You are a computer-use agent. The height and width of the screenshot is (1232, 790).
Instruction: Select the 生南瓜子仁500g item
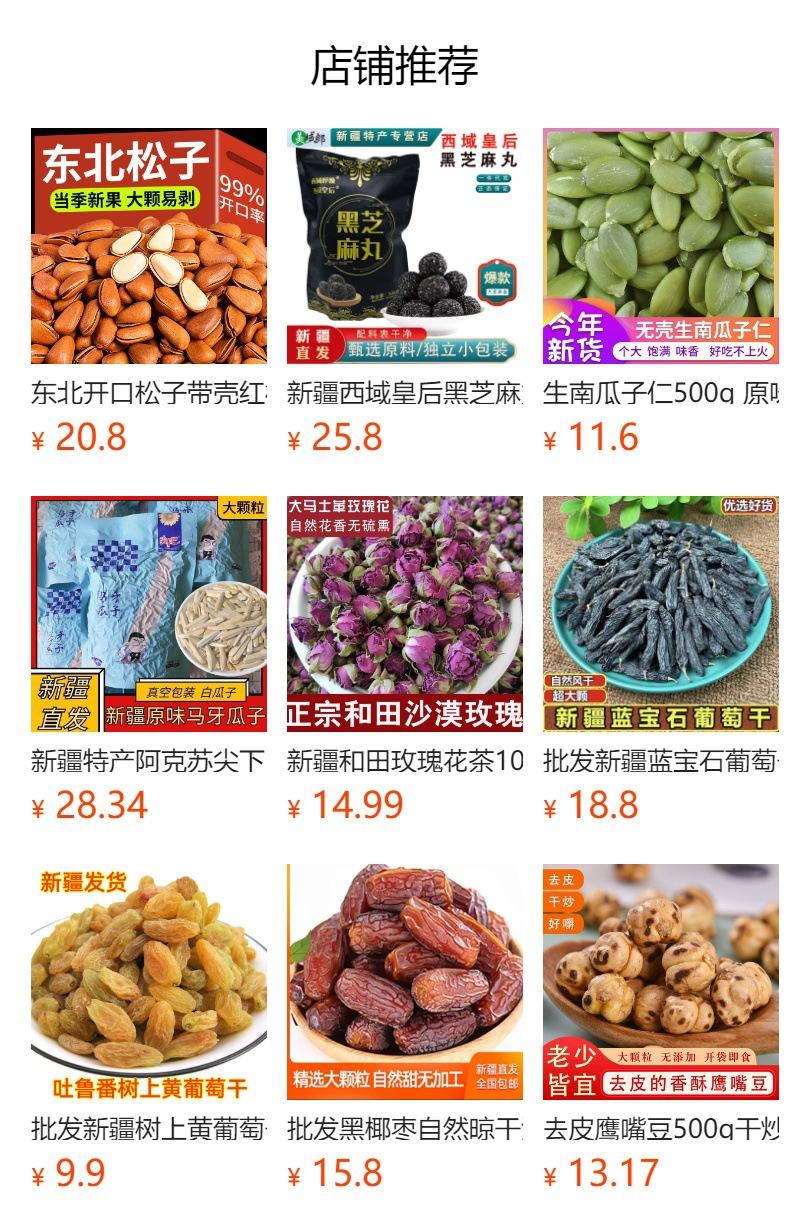(661, 246)
